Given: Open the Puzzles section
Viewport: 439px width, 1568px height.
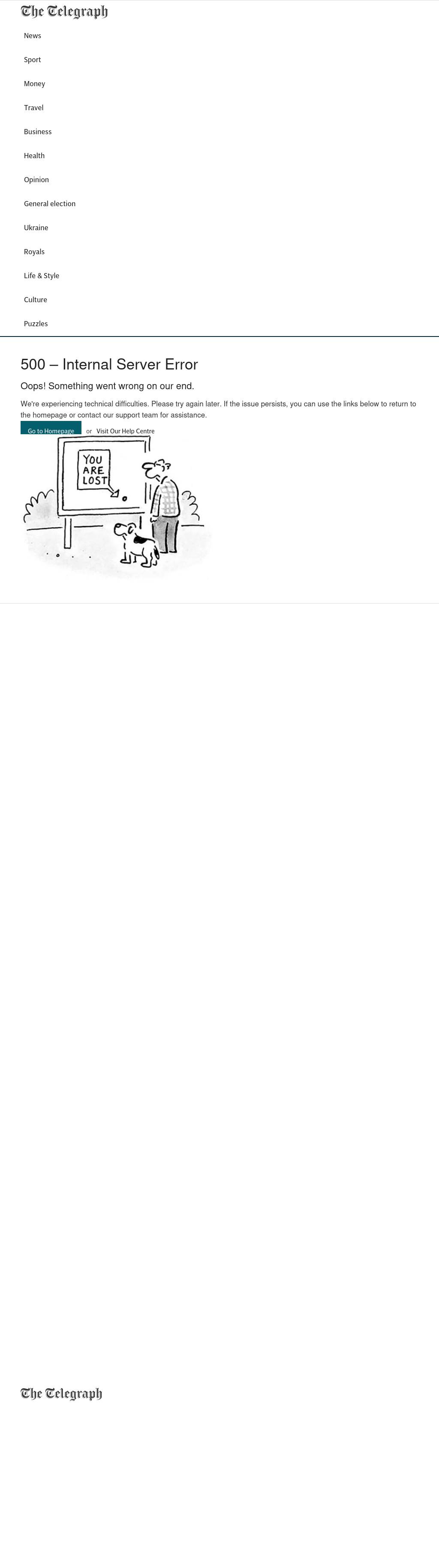Looking at the screenshot, I should tap(35, 324).
